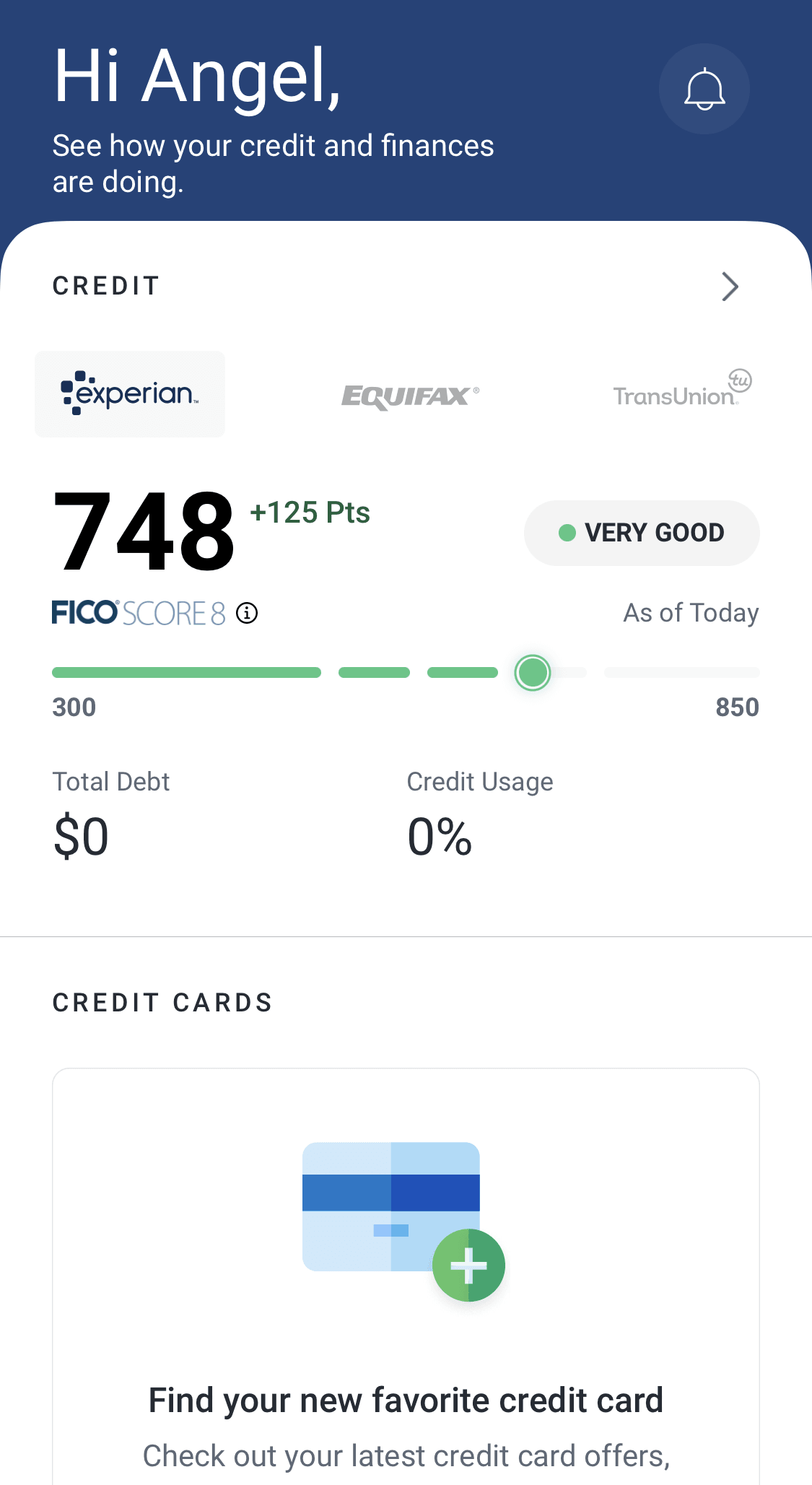Select the Experian bureau tab
The width and height of the screenshot is (812, 1485).
pos(130,394)
